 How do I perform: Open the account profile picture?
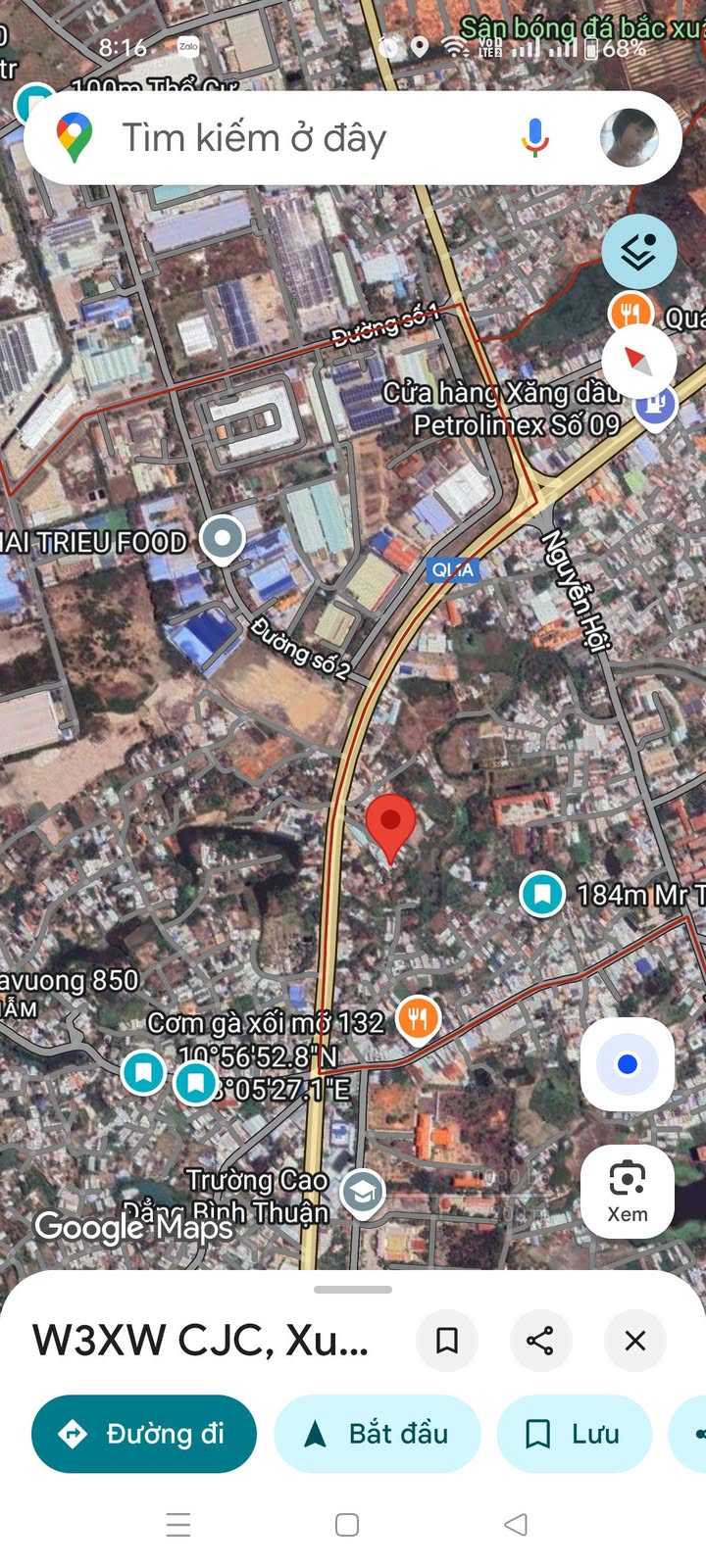pos(629,138)
